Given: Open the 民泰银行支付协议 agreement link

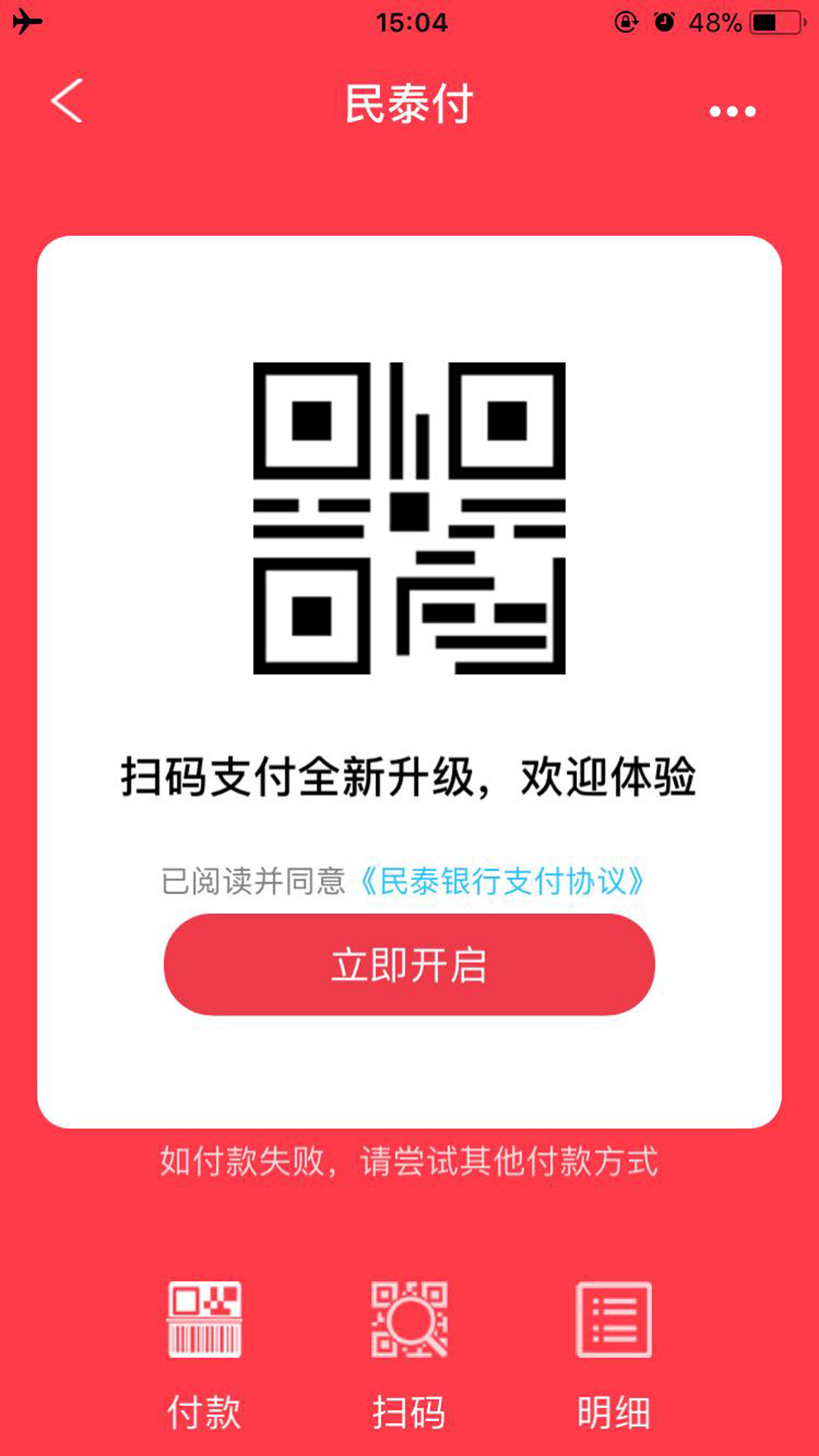Looking at the screenshot, I should pos(502,881).
